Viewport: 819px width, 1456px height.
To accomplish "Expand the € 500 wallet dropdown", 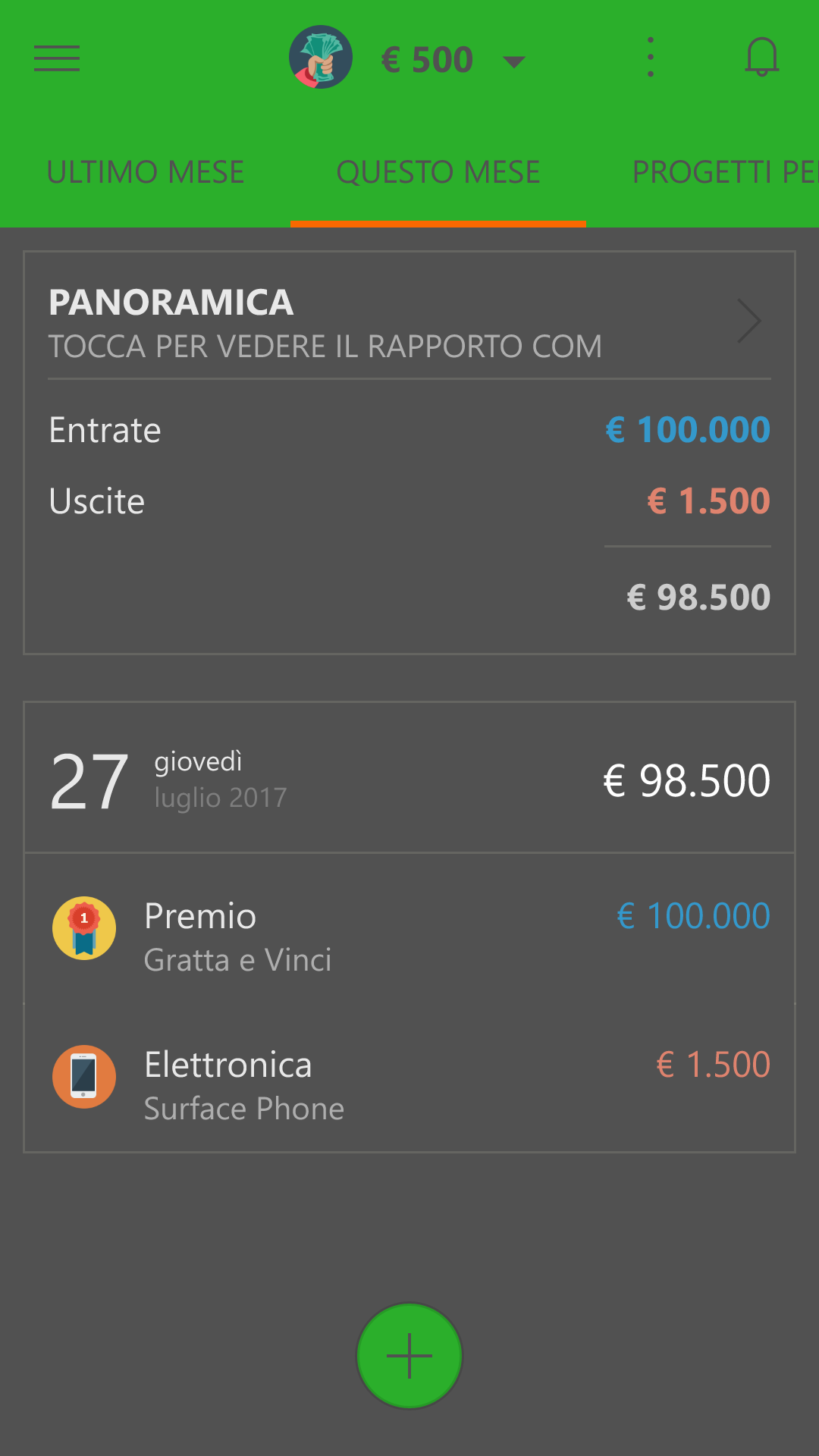I will pos(408,59).
